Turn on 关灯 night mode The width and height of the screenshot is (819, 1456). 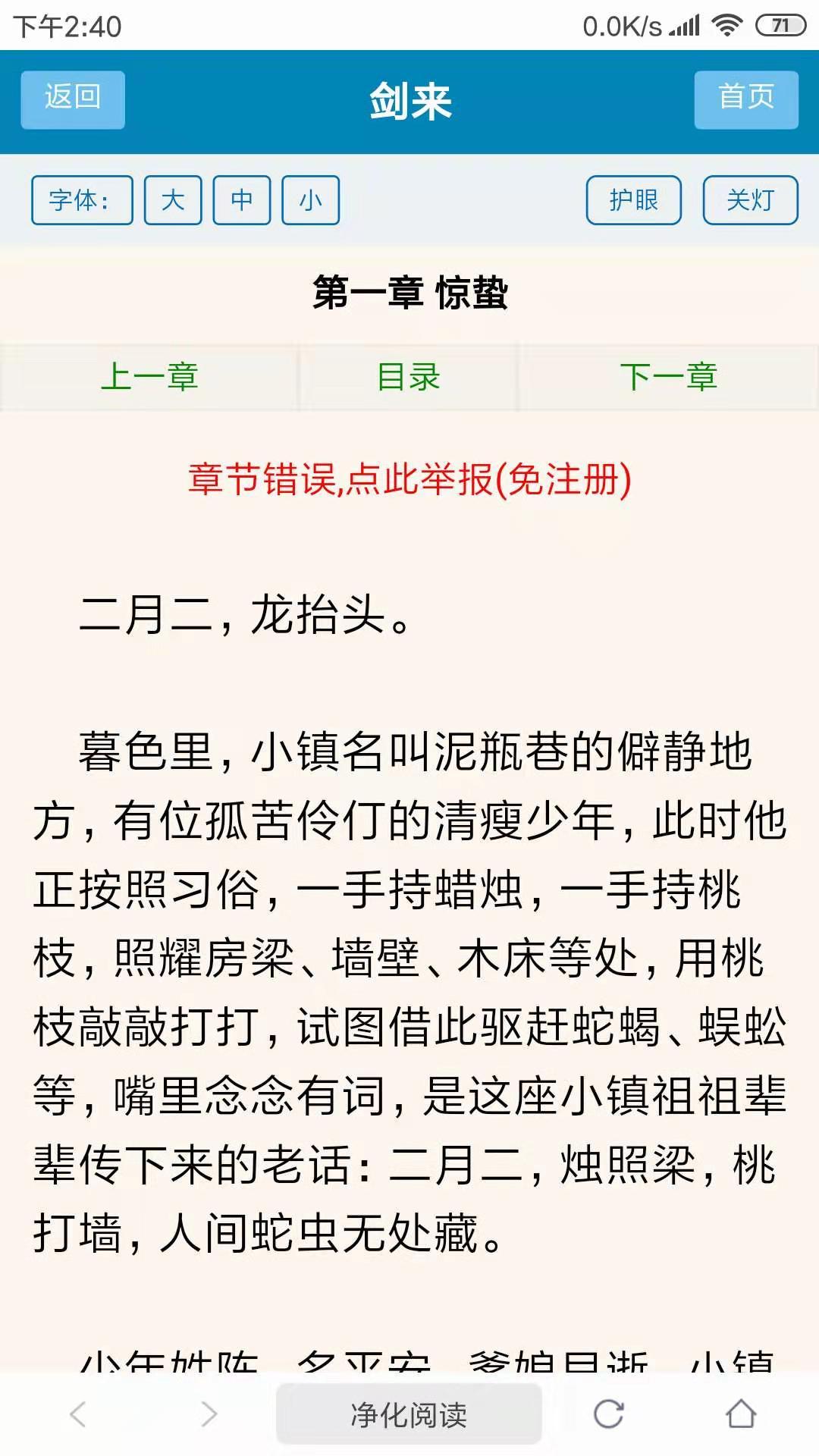pyautogui.click(x=750, y=200)
